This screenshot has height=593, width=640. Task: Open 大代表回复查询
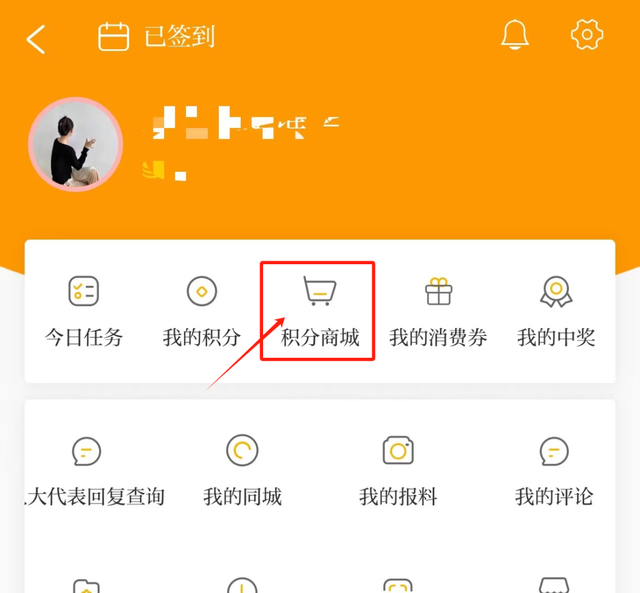click(x=88, y=471)
